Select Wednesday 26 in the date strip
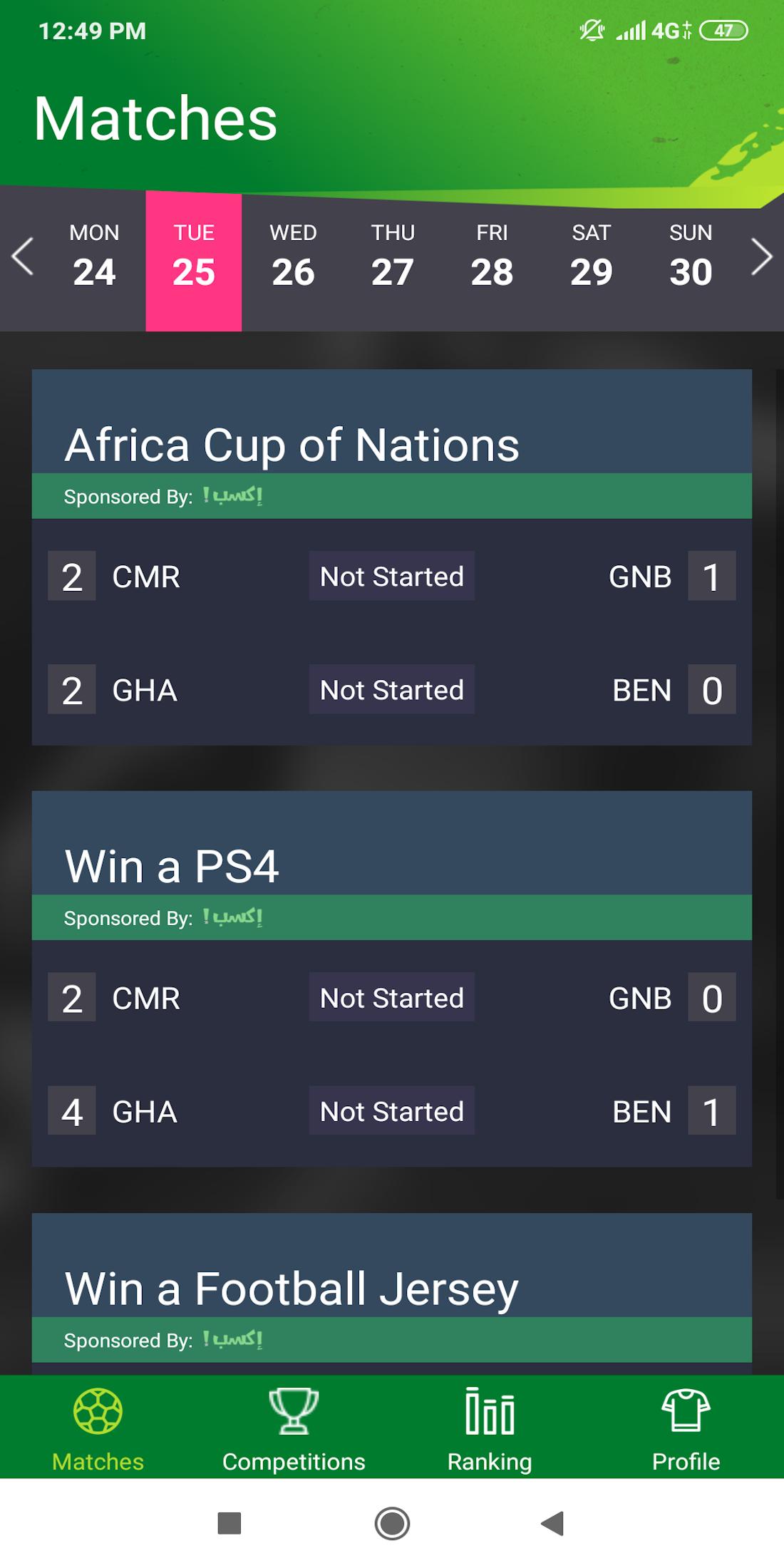The width and height of the screenshot is (784, 1568). pos(293,257)
